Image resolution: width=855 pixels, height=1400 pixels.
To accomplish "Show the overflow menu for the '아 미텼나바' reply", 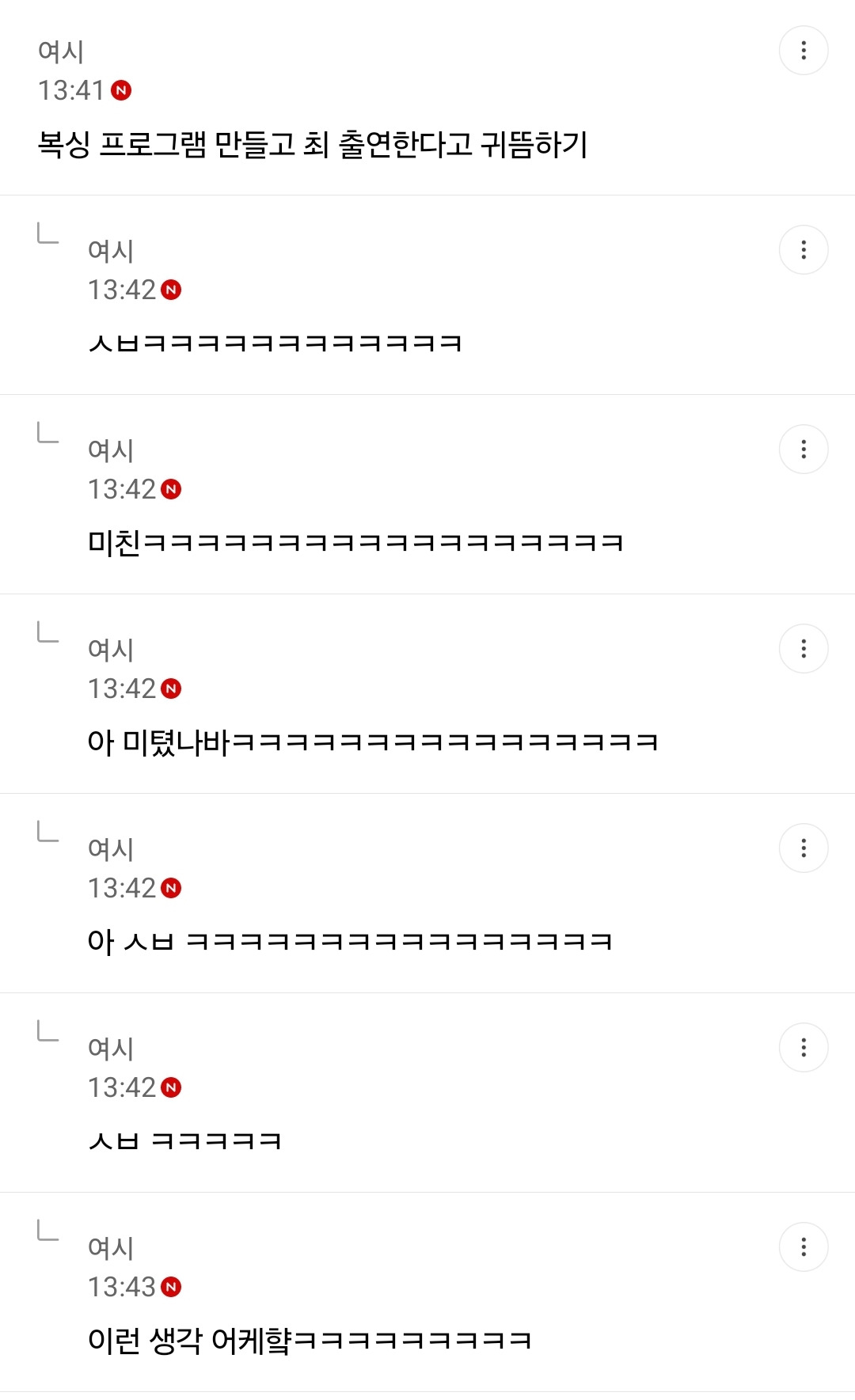I will (x=804, y=649).
